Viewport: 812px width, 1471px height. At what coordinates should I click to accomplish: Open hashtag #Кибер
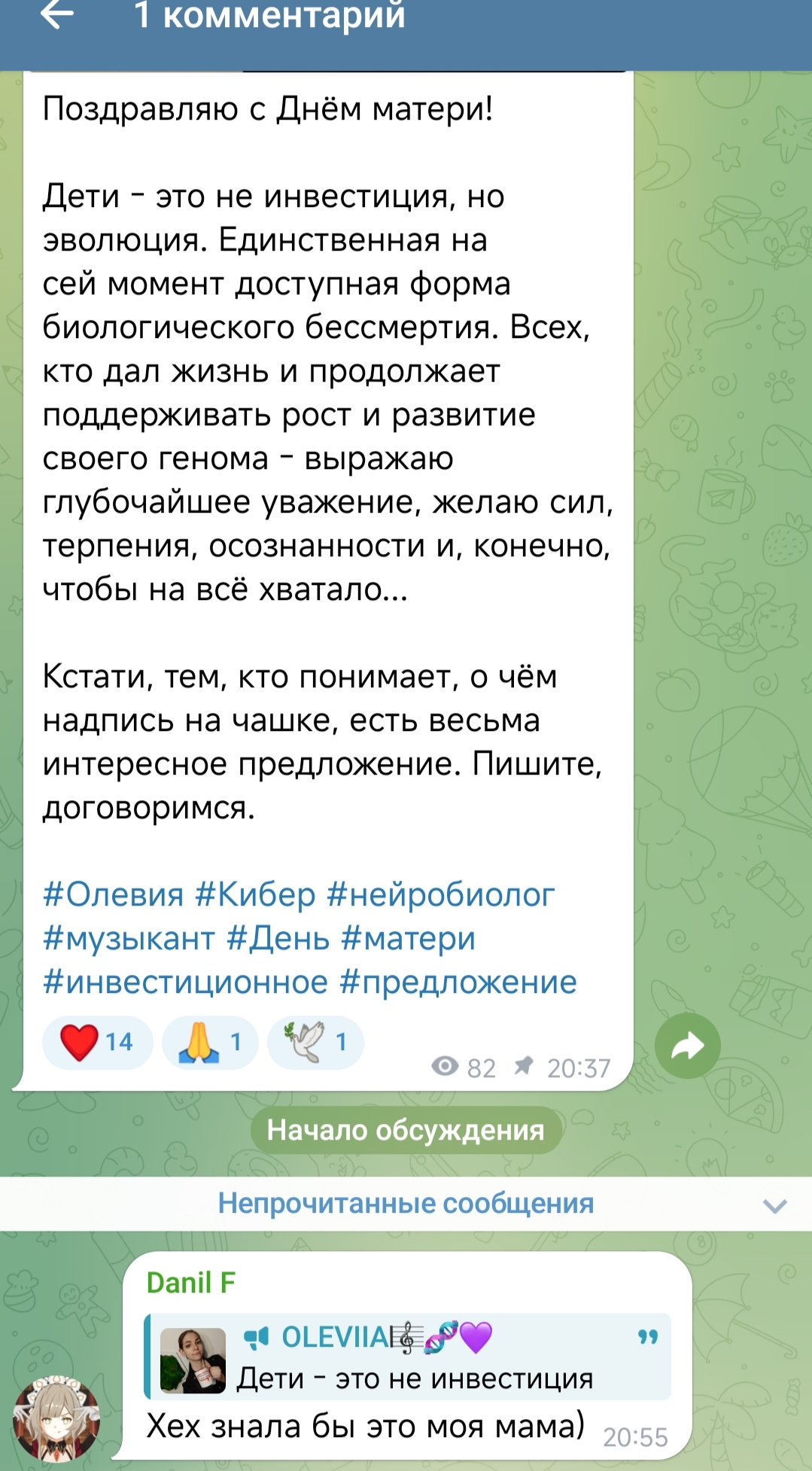tap(255, 895)
